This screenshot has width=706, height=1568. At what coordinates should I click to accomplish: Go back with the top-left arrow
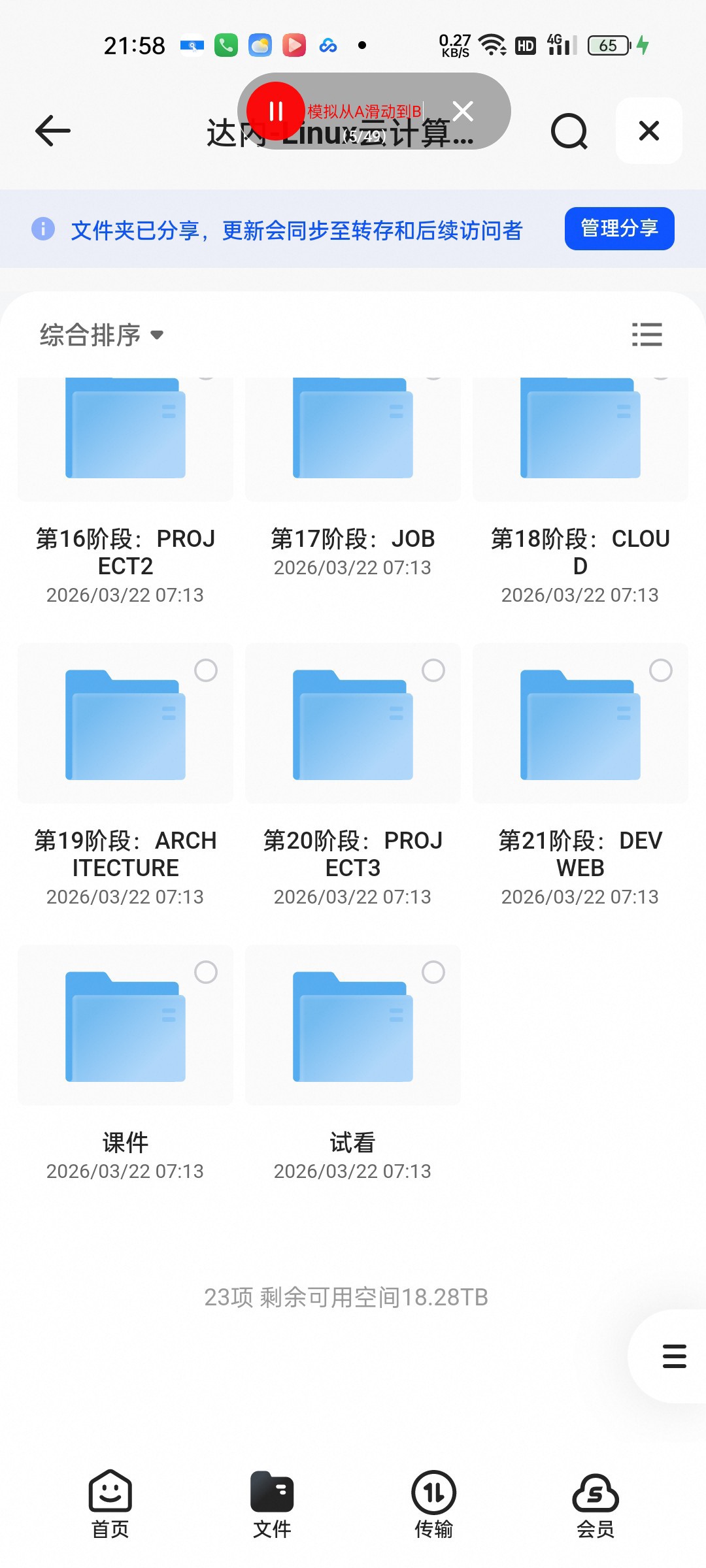pos(52,131)
